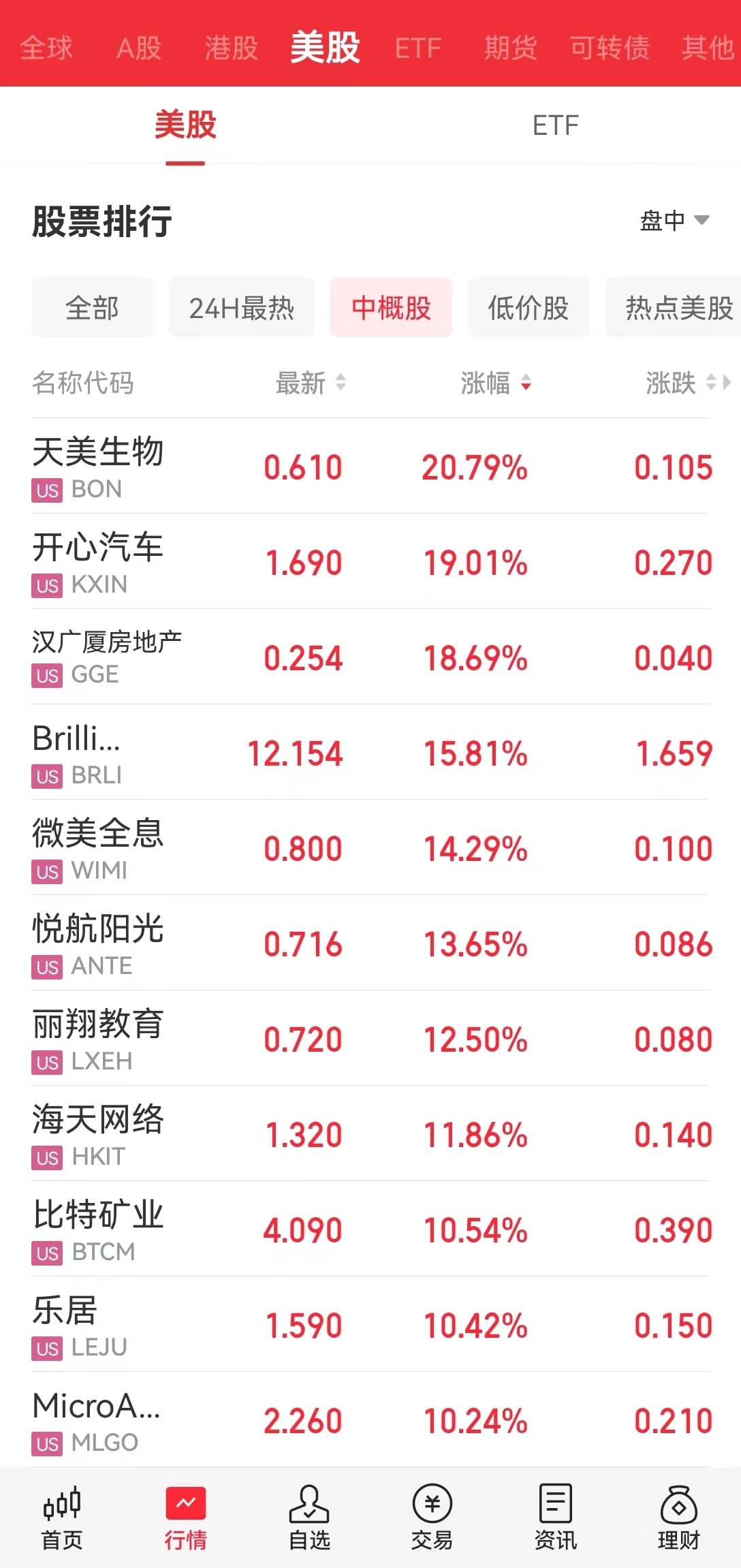Sort the list by 涨幅
This screenshot has width=741, height=1568.
tap(496, 383)
